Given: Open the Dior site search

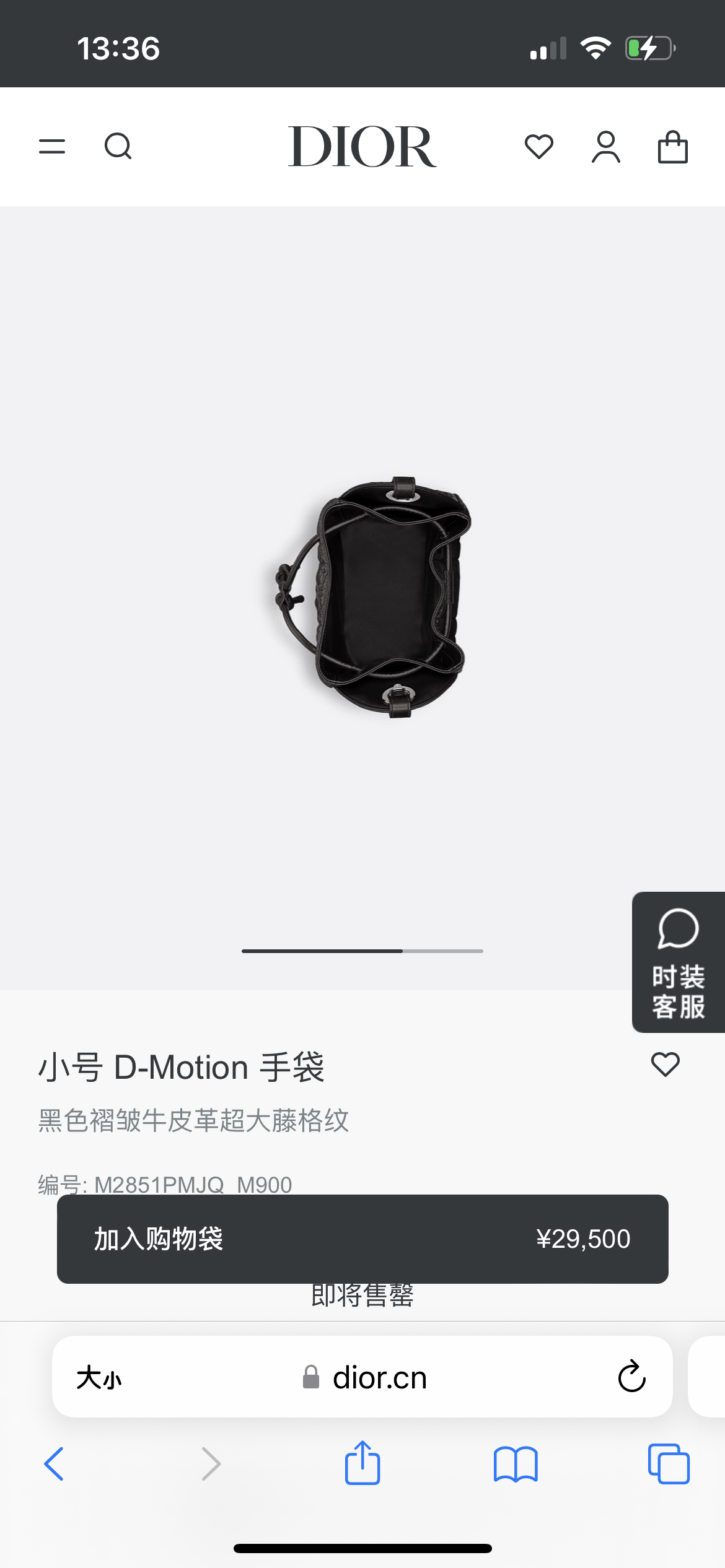Looking at the screenshot, I should tap(118, 147).
